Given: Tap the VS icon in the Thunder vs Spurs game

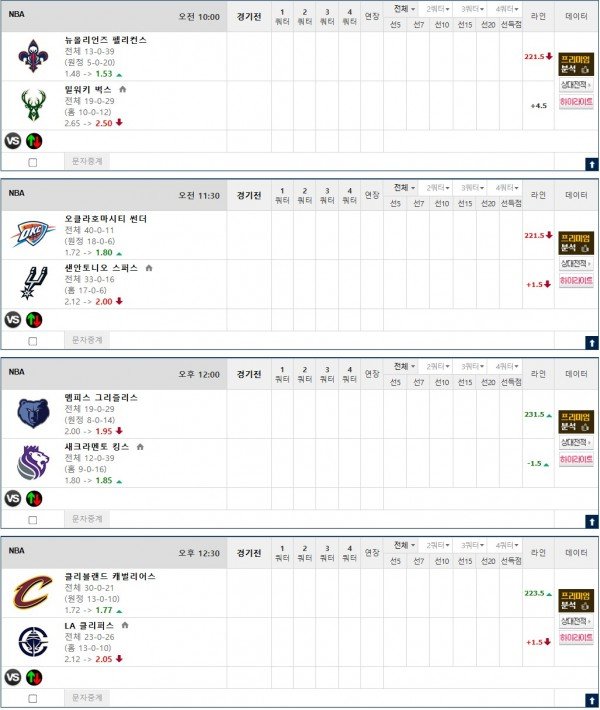Looking at the screenshot, I should (13, 320).
